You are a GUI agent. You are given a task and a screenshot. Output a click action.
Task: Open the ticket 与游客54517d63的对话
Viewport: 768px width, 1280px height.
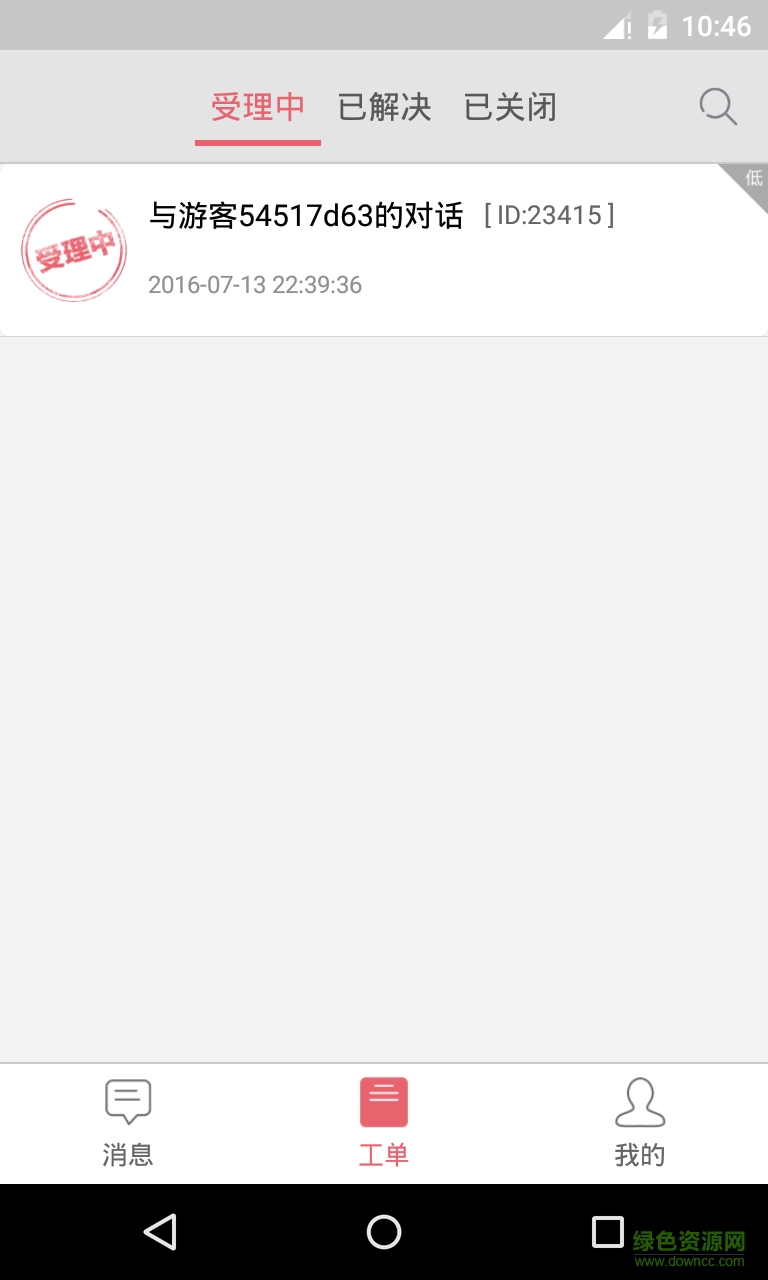[x=384, y=250]
